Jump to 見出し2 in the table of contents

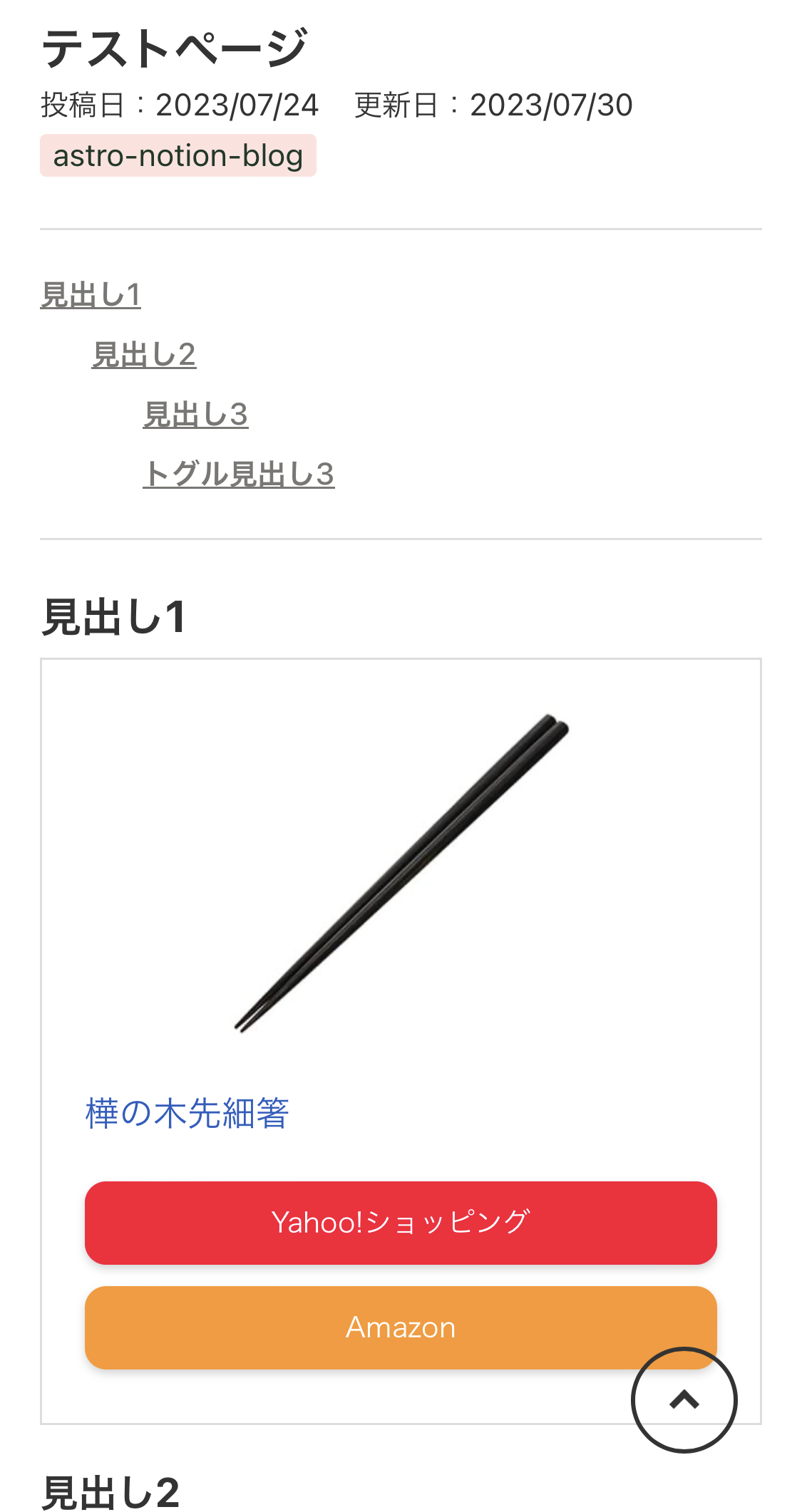click(x=143, y=355)
